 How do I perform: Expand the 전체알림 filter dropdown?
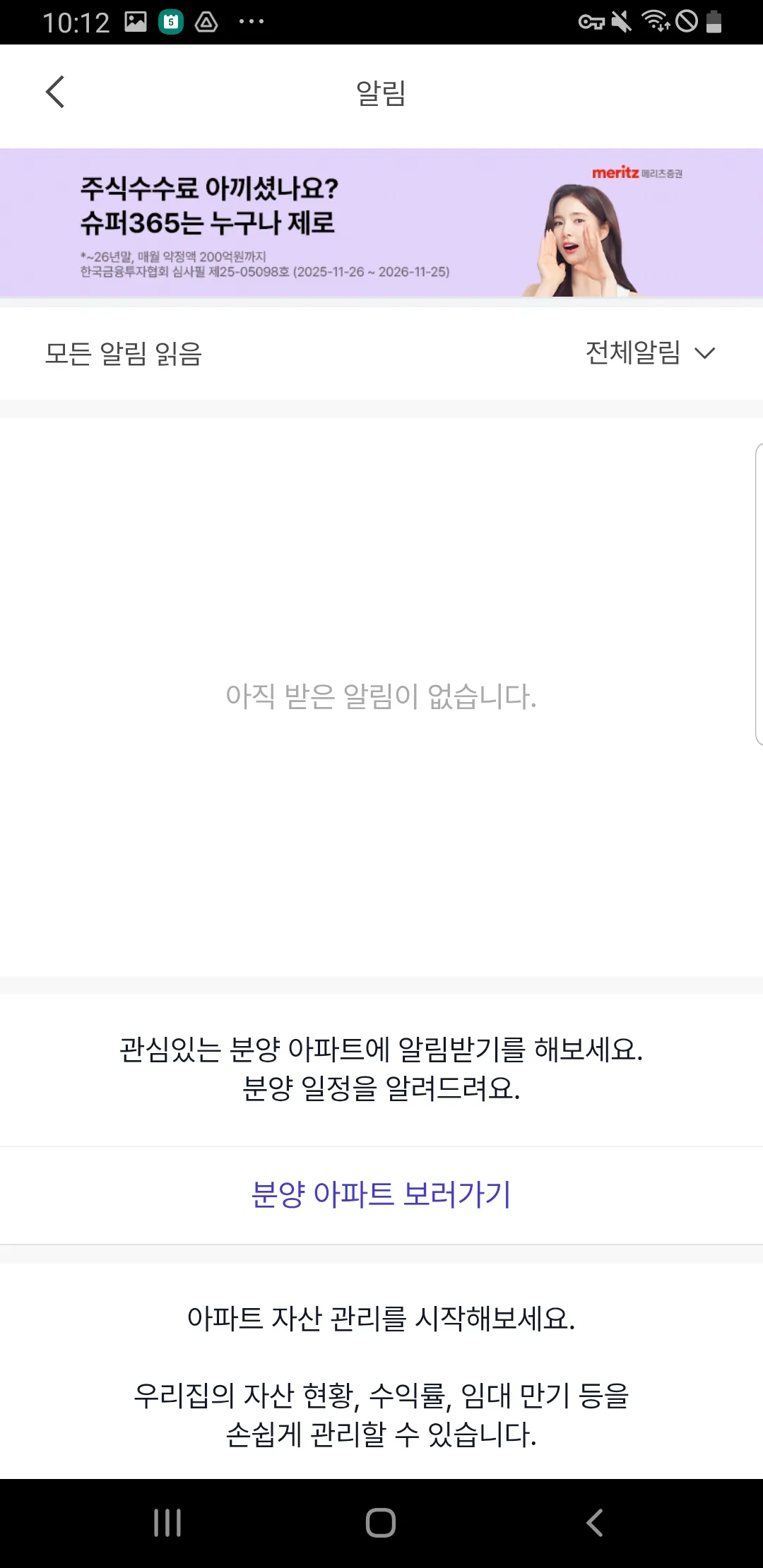(x=650, y=352)
